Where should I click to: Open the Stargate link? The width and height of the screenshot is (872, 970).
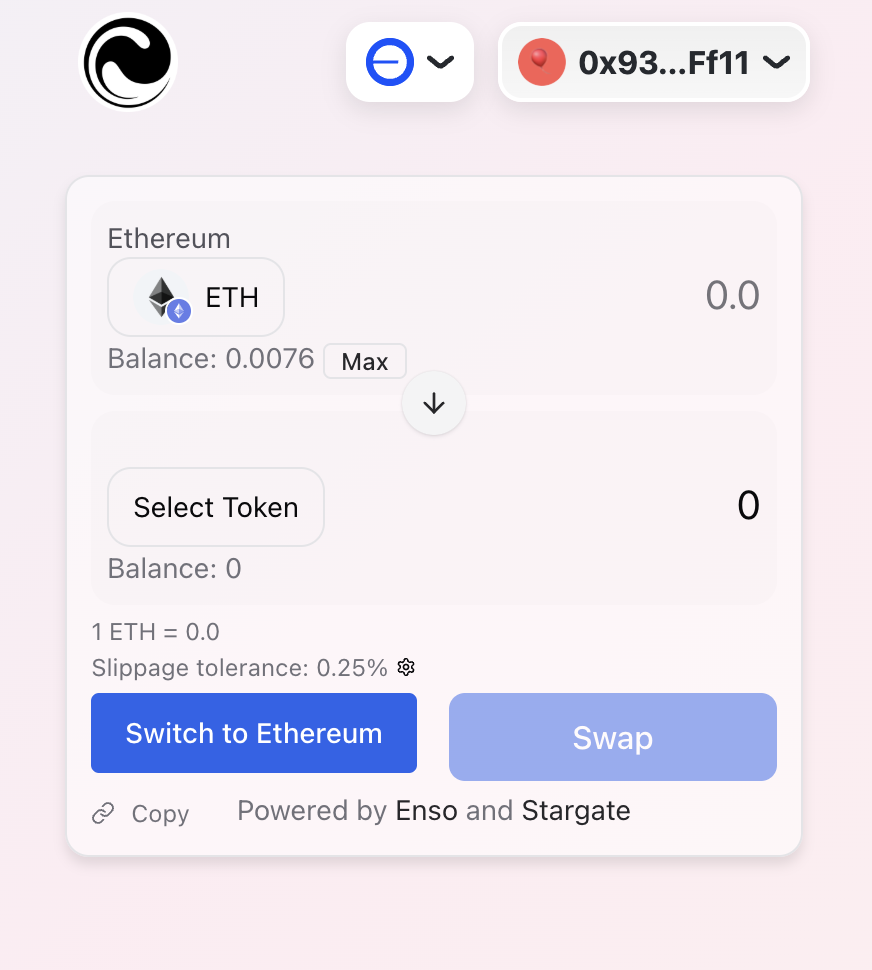point(576,810)
